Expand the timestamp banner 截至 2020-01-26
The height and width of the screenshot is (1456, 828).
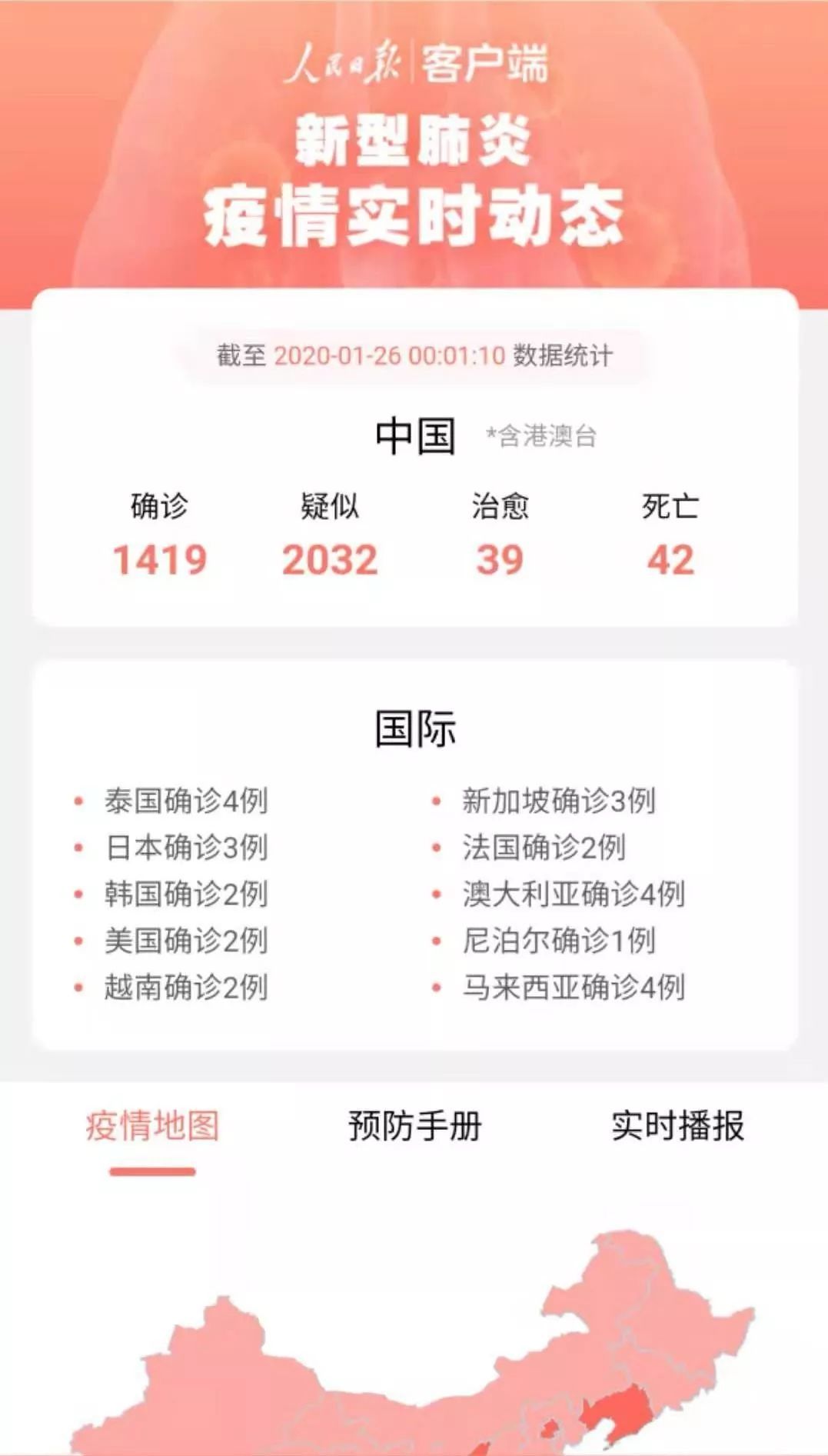pyautogui.click(x=414, y=355)
